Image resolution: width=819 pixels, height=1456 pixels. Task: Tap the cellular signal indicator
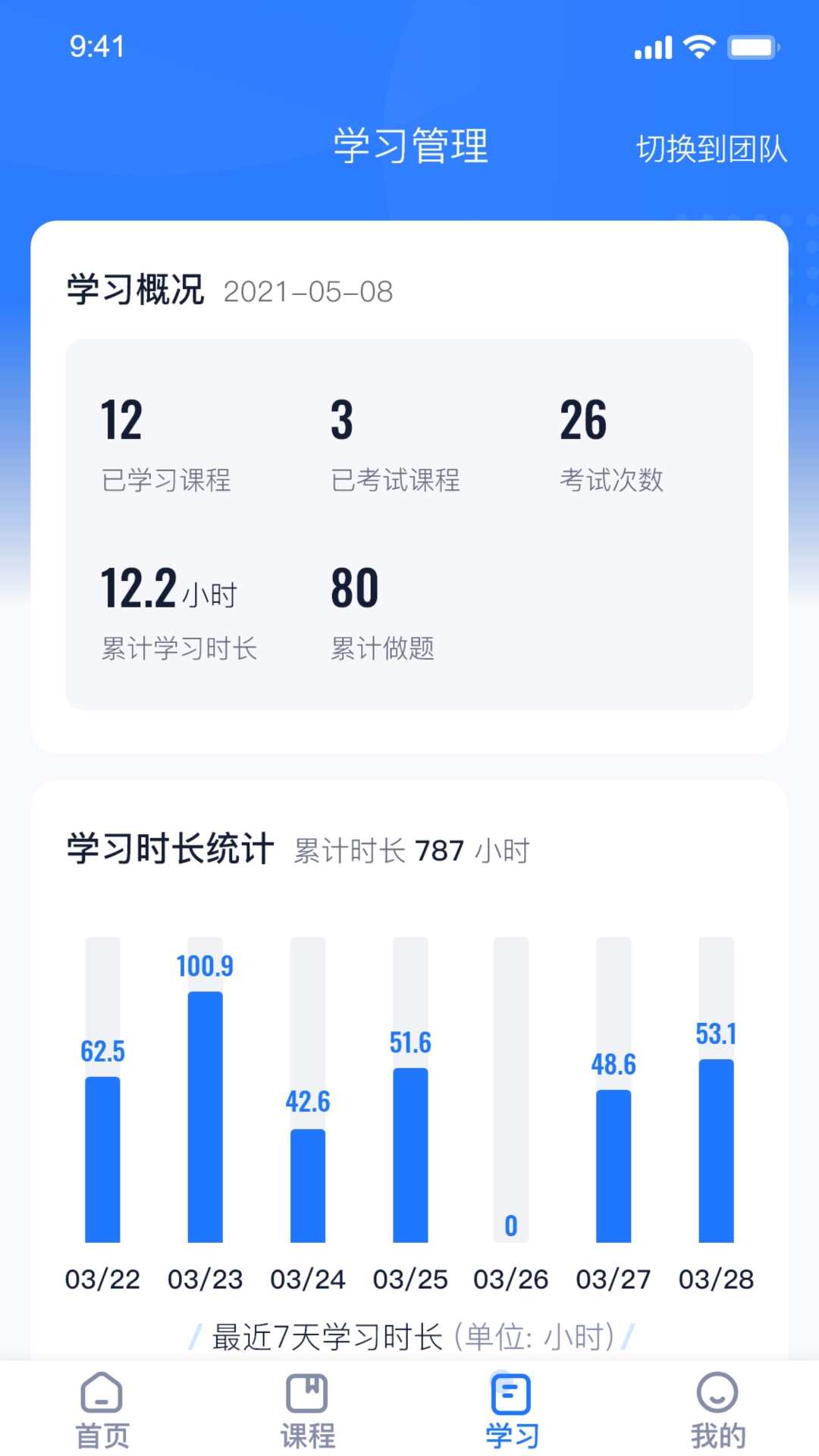(654, 47)
